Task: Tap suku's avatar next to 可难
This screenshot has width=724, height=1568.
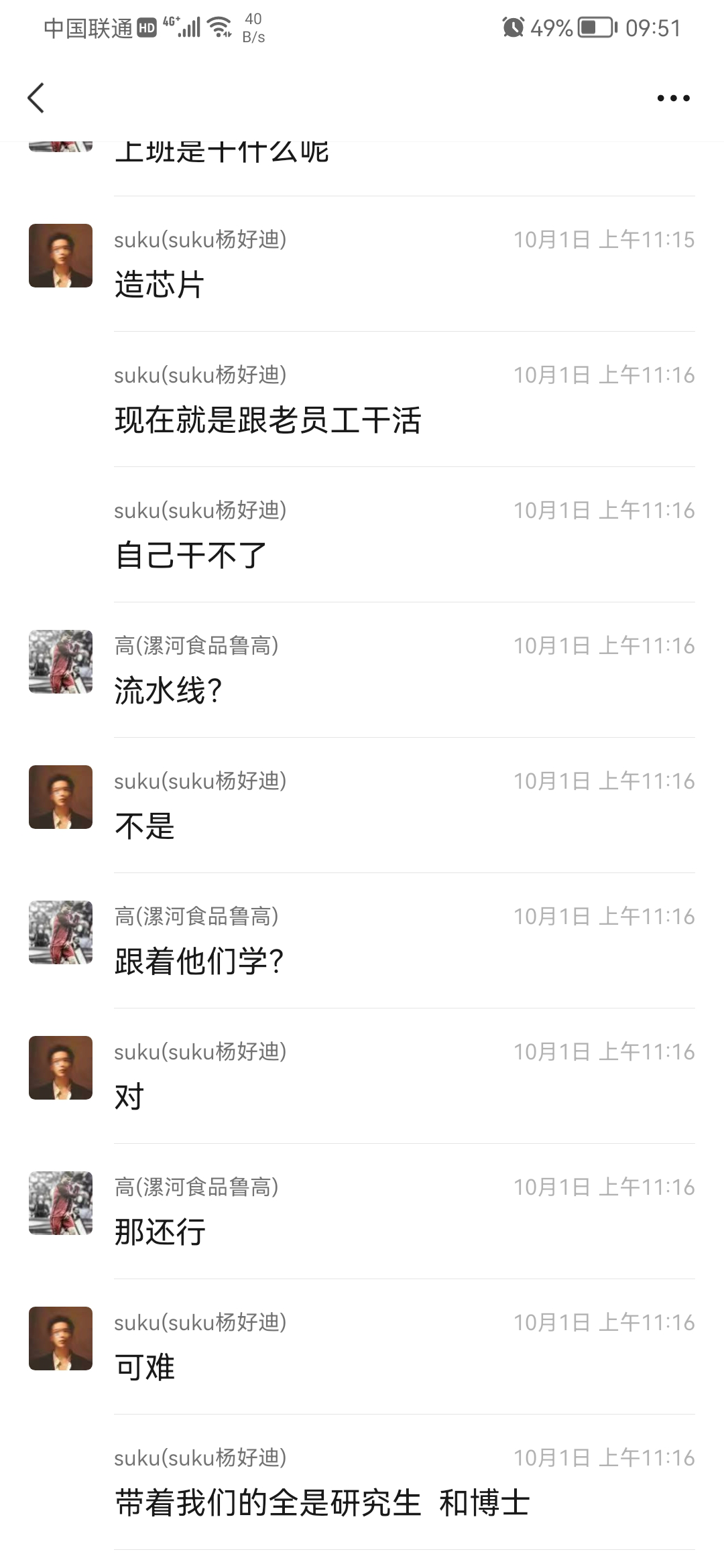Action: pos(60,1338)
